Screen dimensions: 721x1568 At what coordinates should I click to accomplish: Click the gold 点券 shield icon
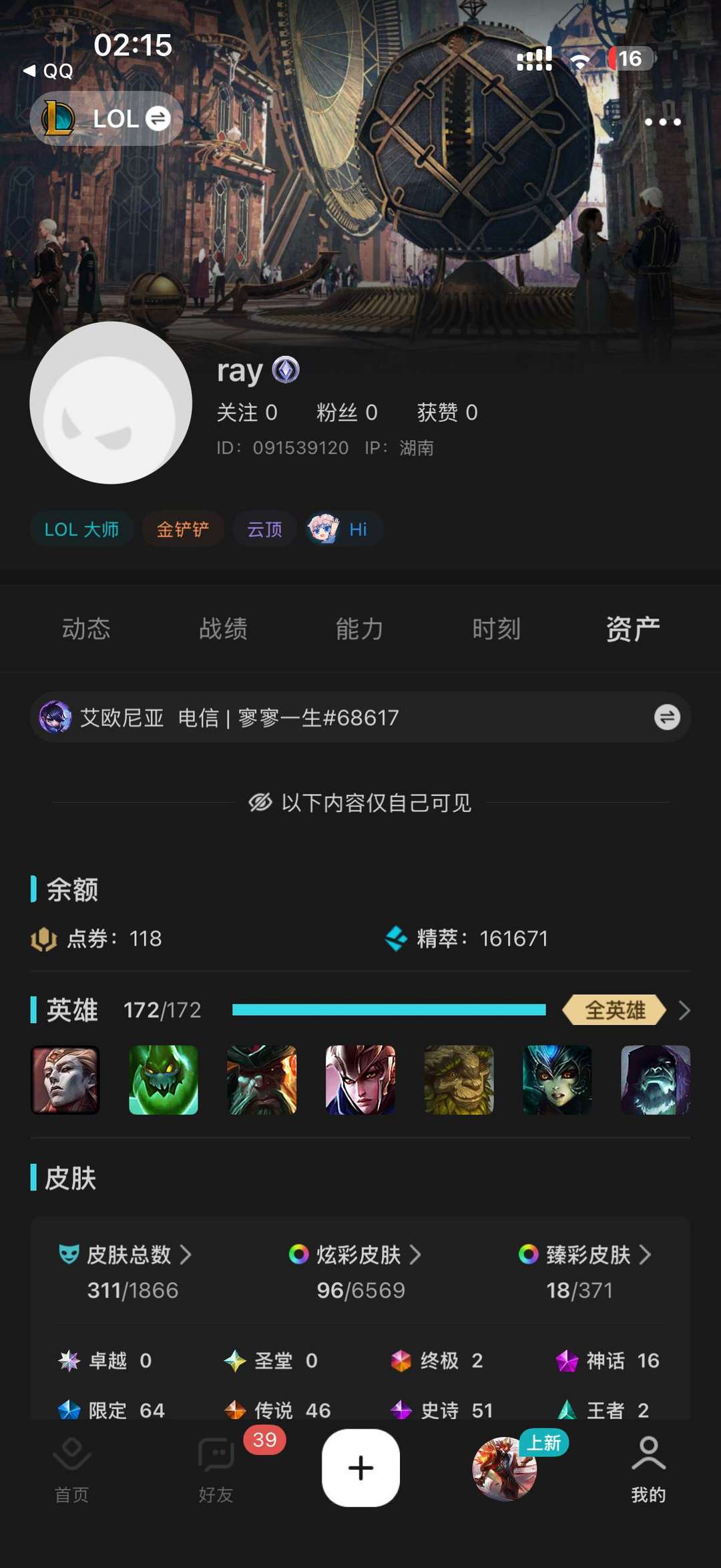coord(44,939)
